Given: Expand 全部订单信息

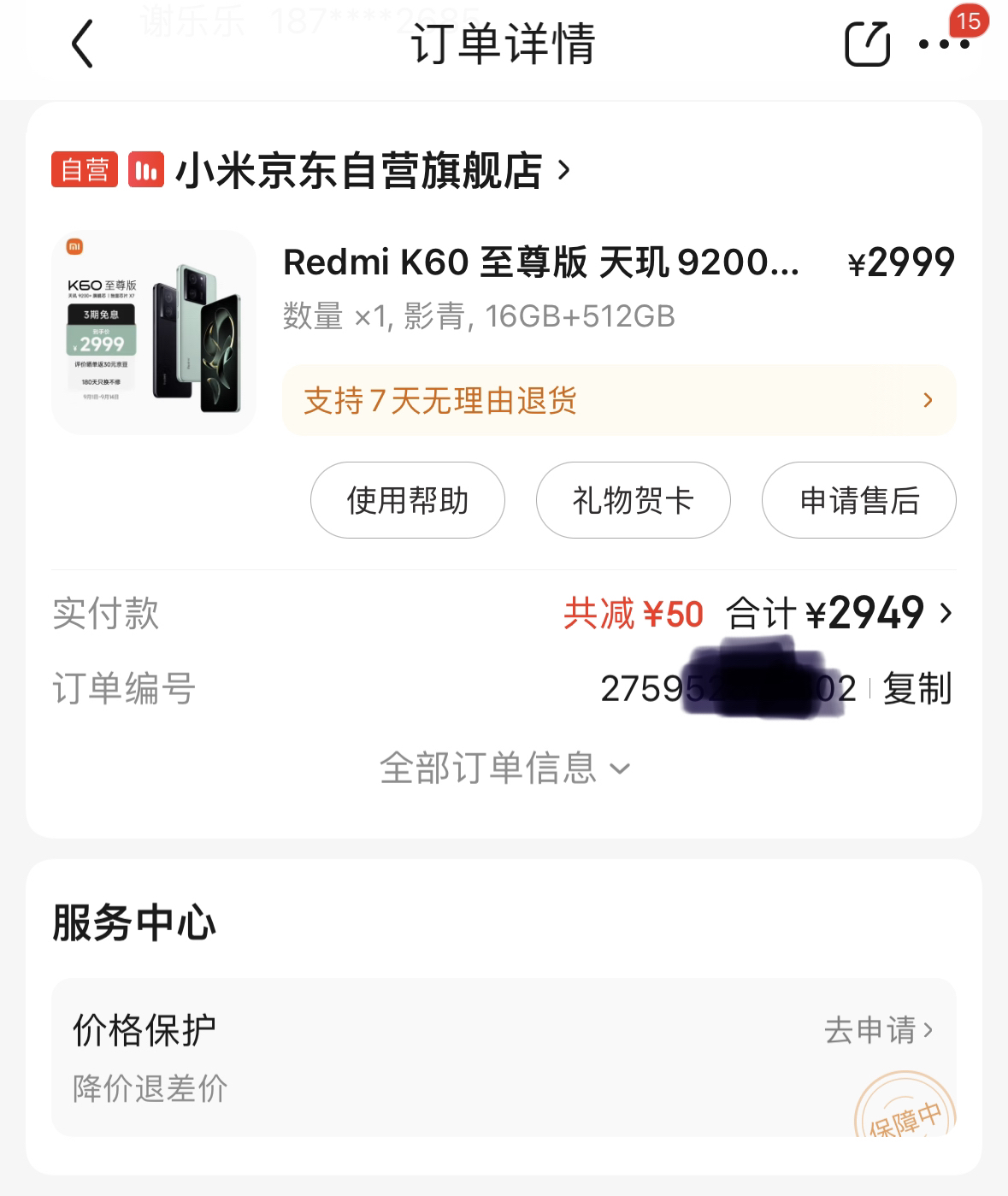Looking at the screenshot, I should (x=504, y=769).
